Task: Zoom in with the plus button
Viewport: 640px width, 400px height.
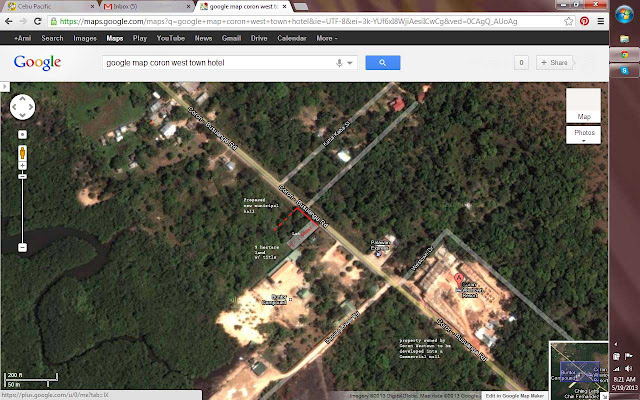Action: [x=21, y=133]
